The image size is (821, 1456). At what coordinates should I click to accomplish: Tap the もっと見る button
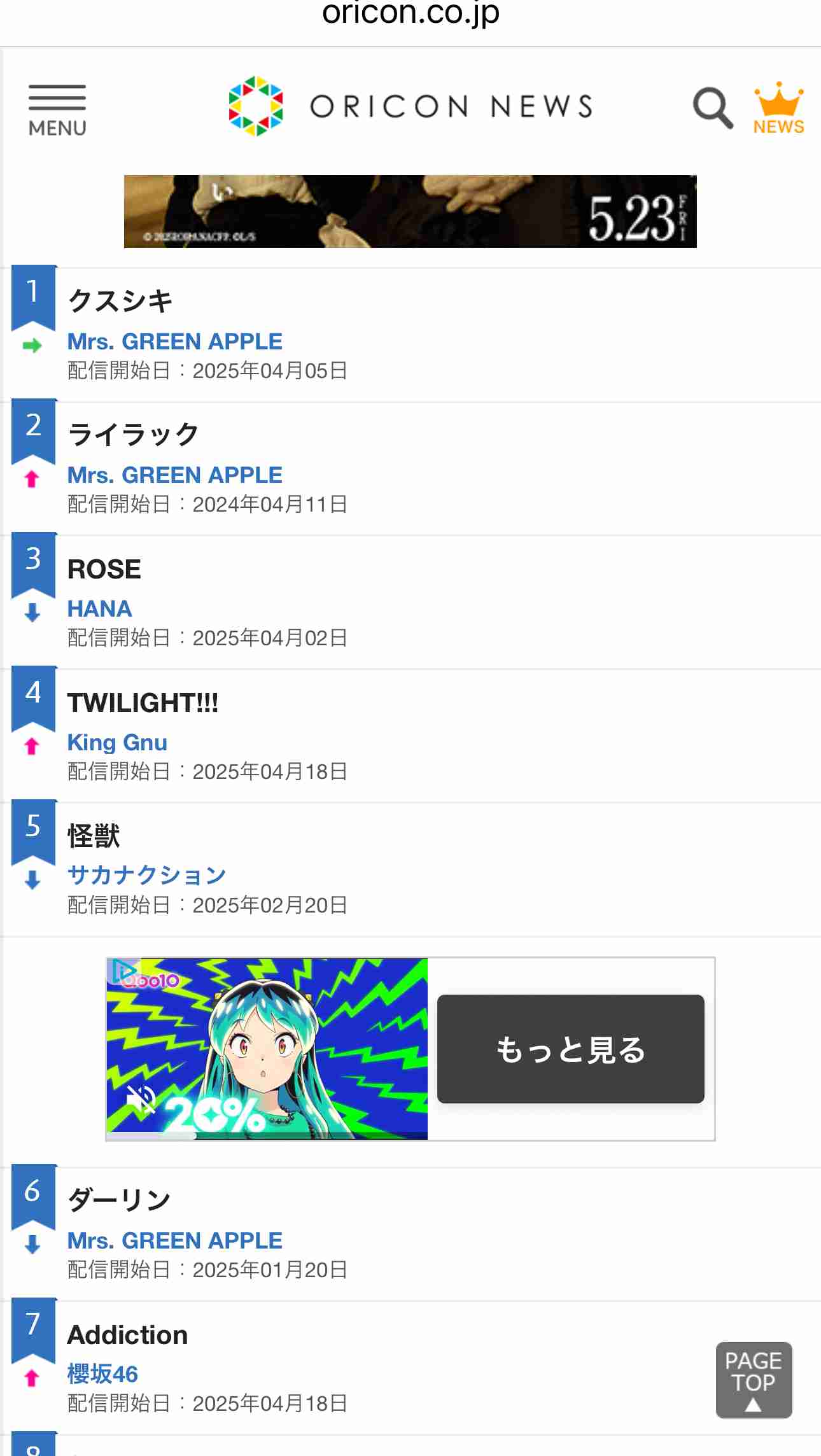coord(570,1049)
